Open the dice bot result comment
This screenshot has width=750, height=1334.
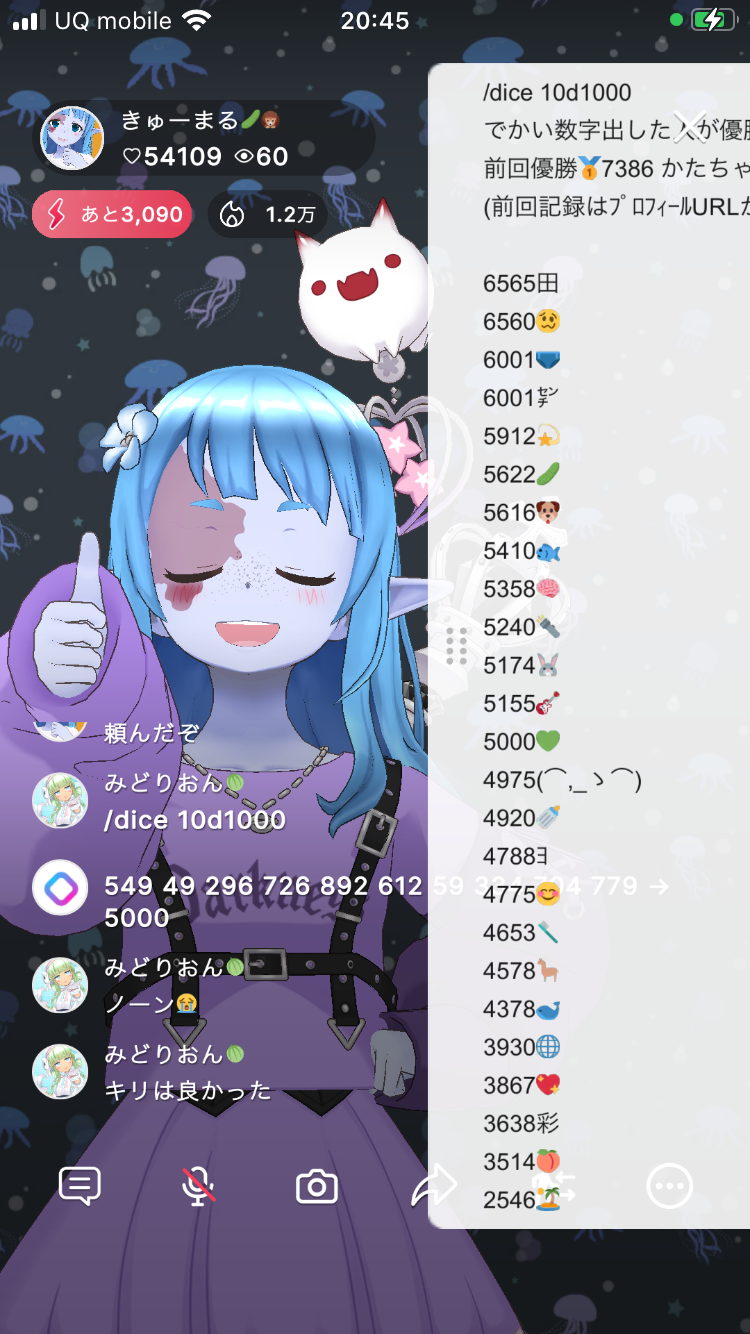click(300, 900)
